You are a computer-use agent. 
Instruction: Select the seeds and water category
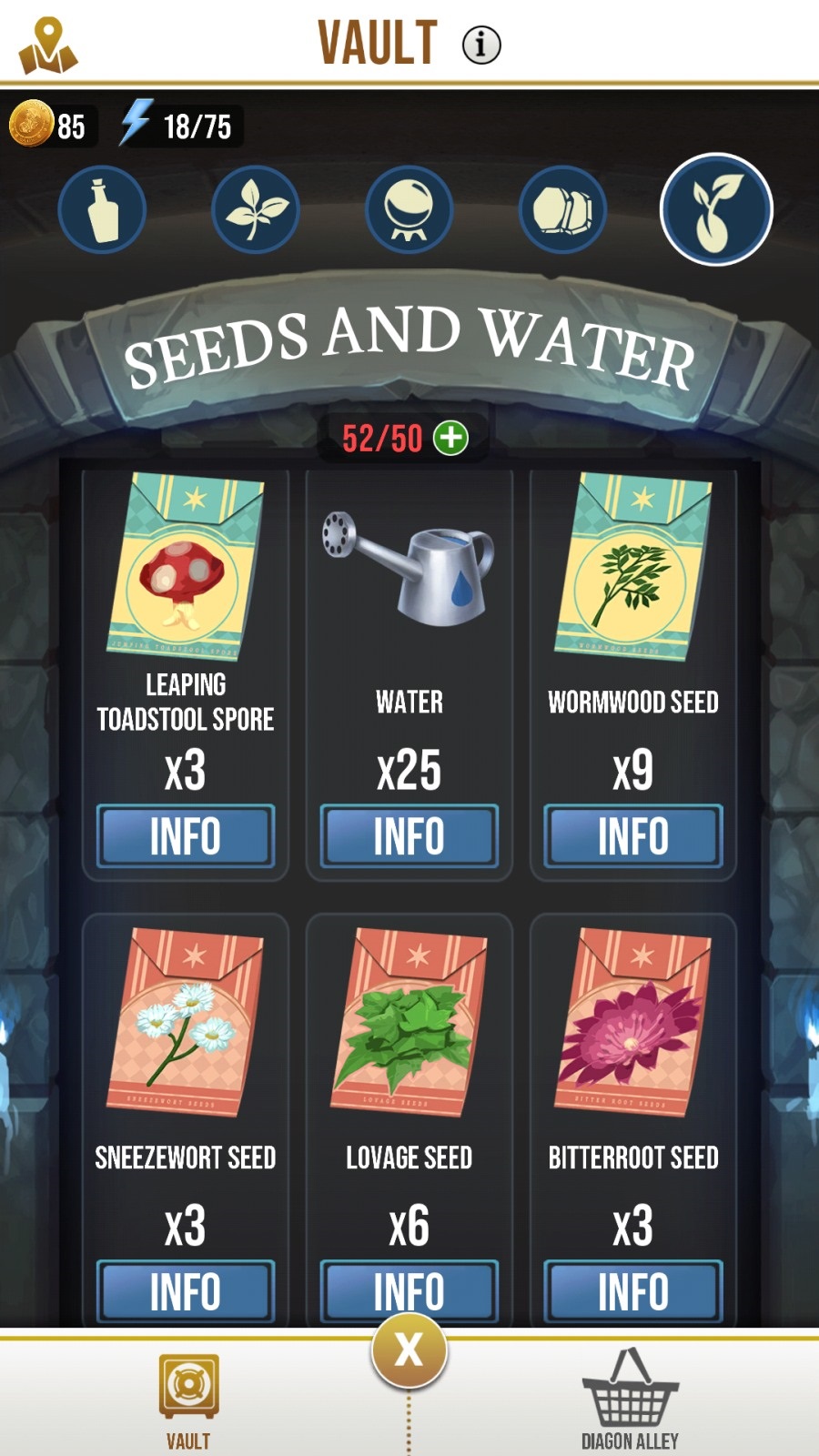[716, 209]
